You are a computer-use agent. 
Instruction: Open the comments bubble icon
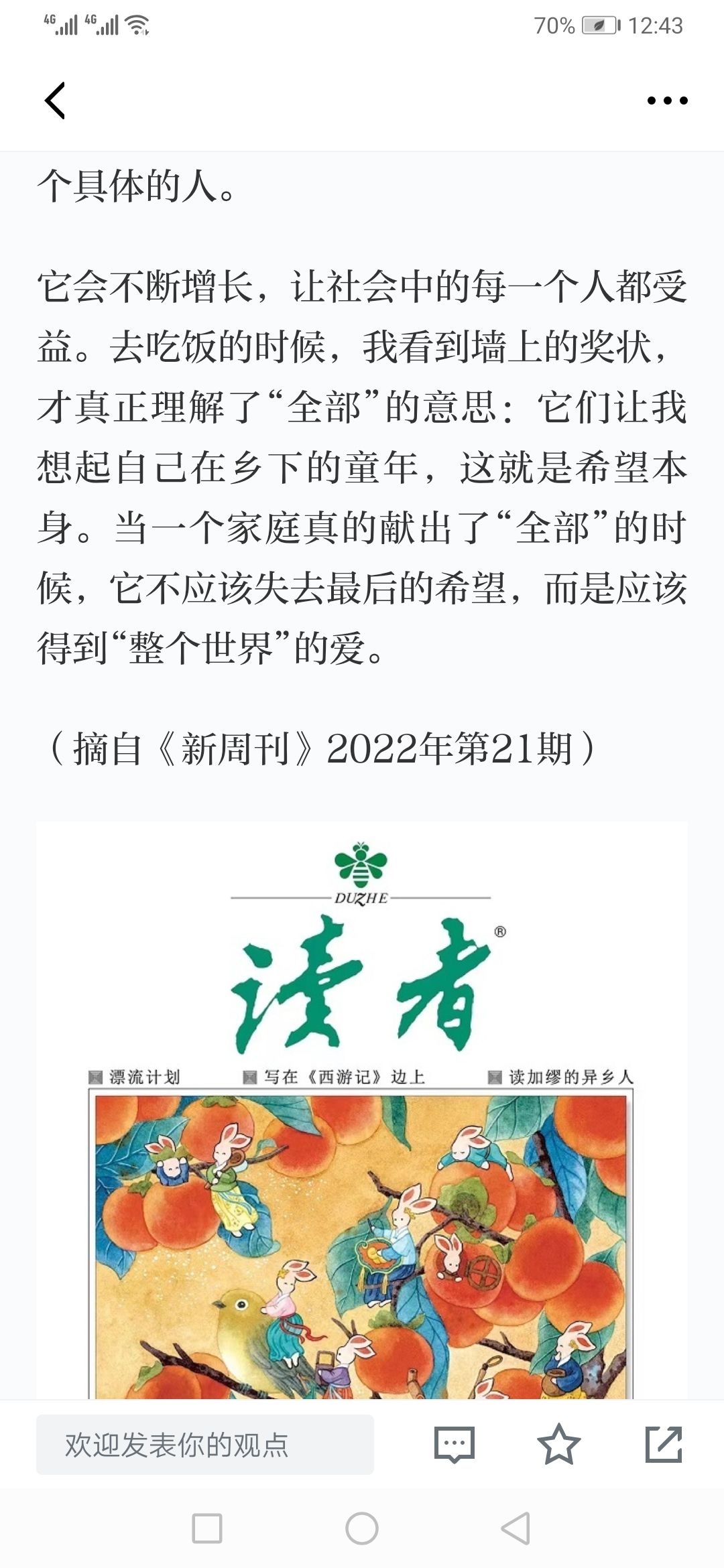[454, 1445]
